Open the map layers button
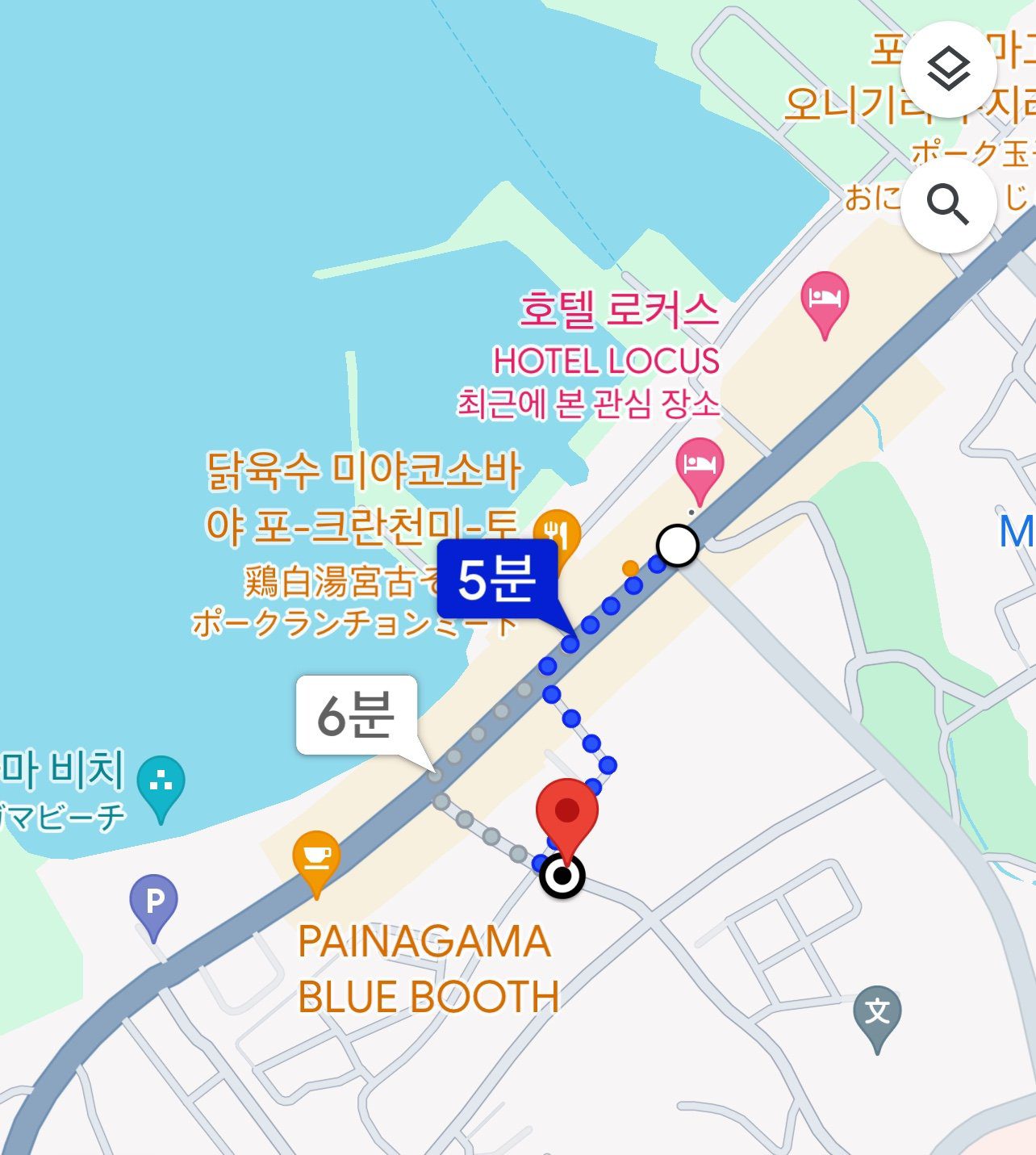The width and height of the screenshot is (1036, 1155). (948, 69)
